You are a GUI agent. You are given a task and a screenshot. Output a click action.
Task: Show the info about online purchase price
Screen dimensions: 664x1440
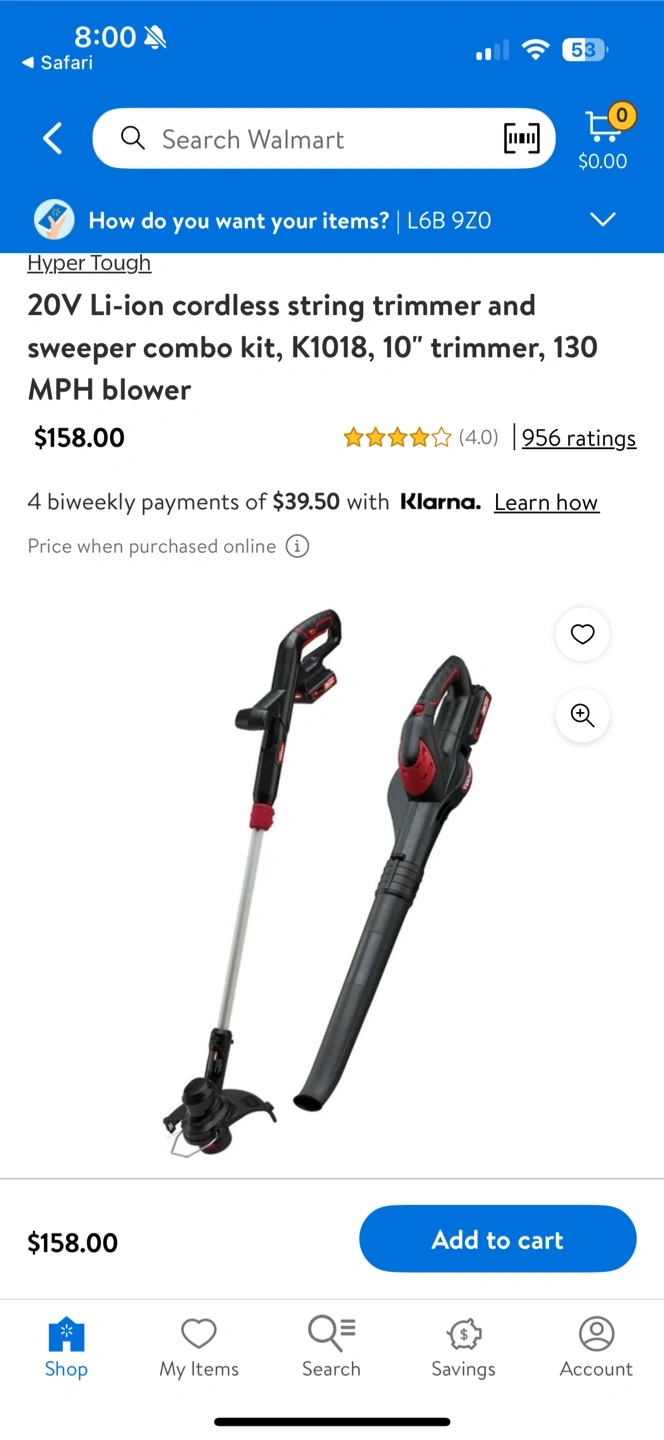click(297, 546)
